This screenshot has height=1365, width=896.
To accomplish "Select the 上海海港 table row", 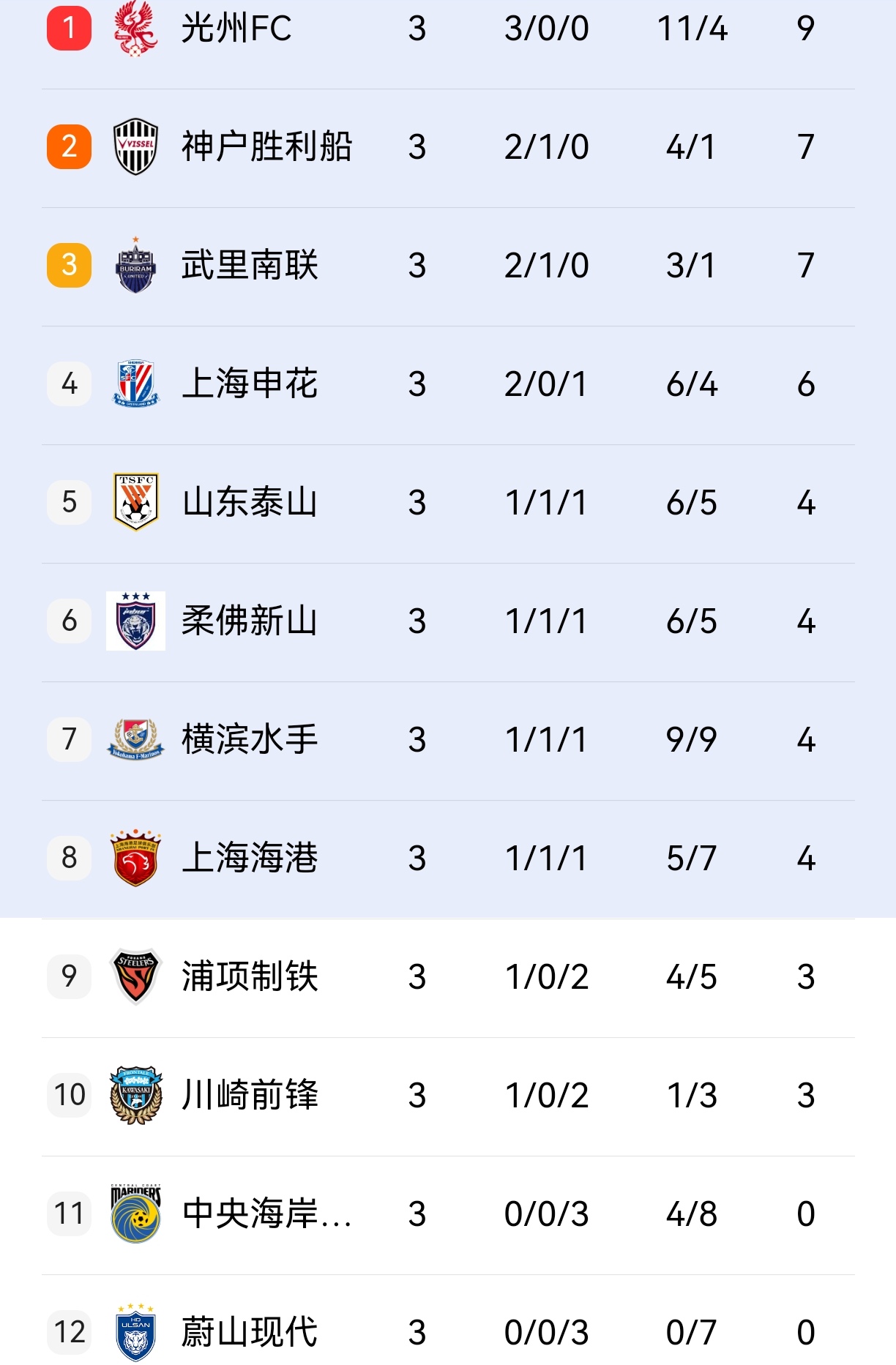I will tap(448, 859).
